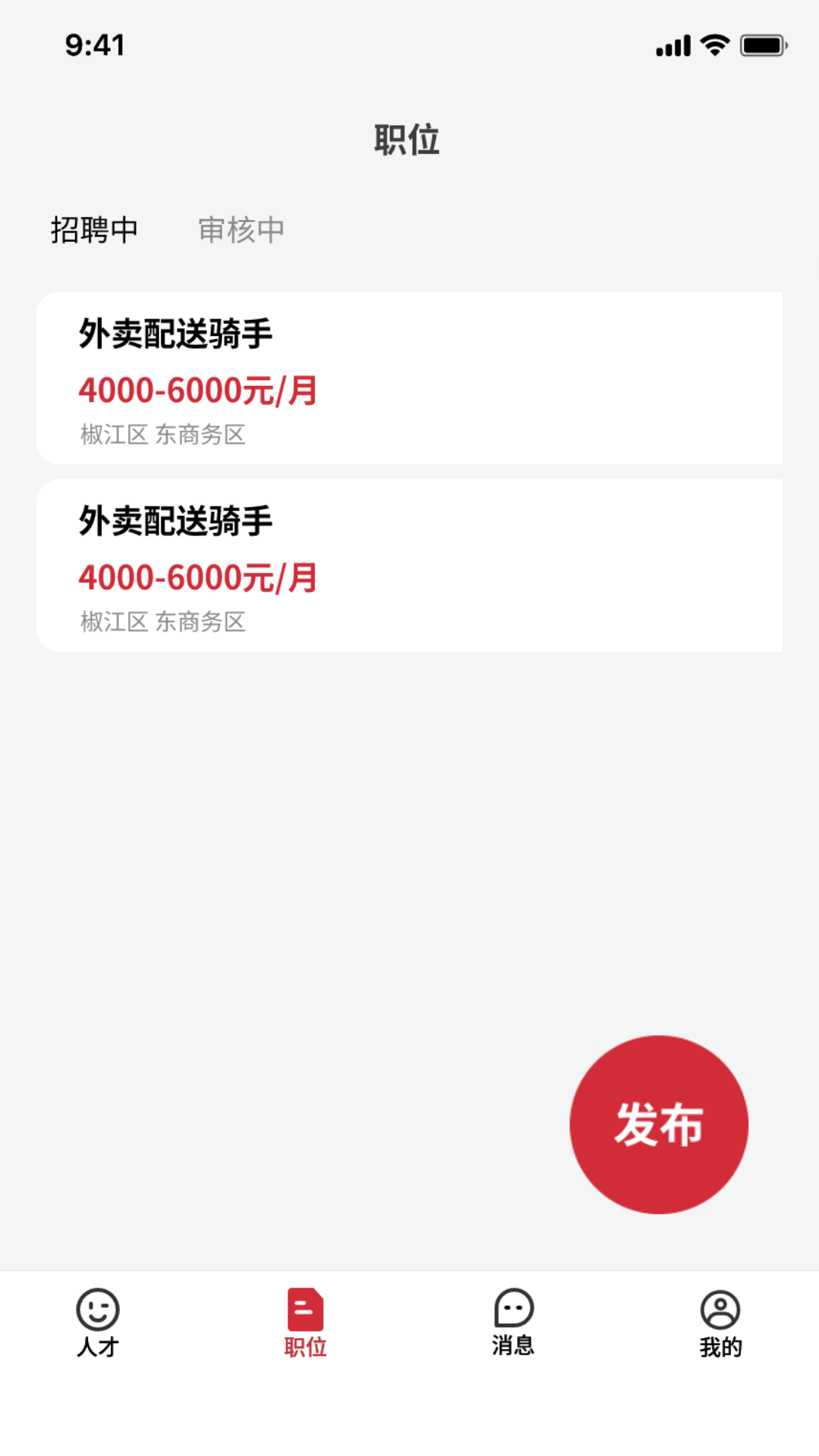Tap the 职位 page title
This screenshot has width=819, height=1456.
coord(408,140)
